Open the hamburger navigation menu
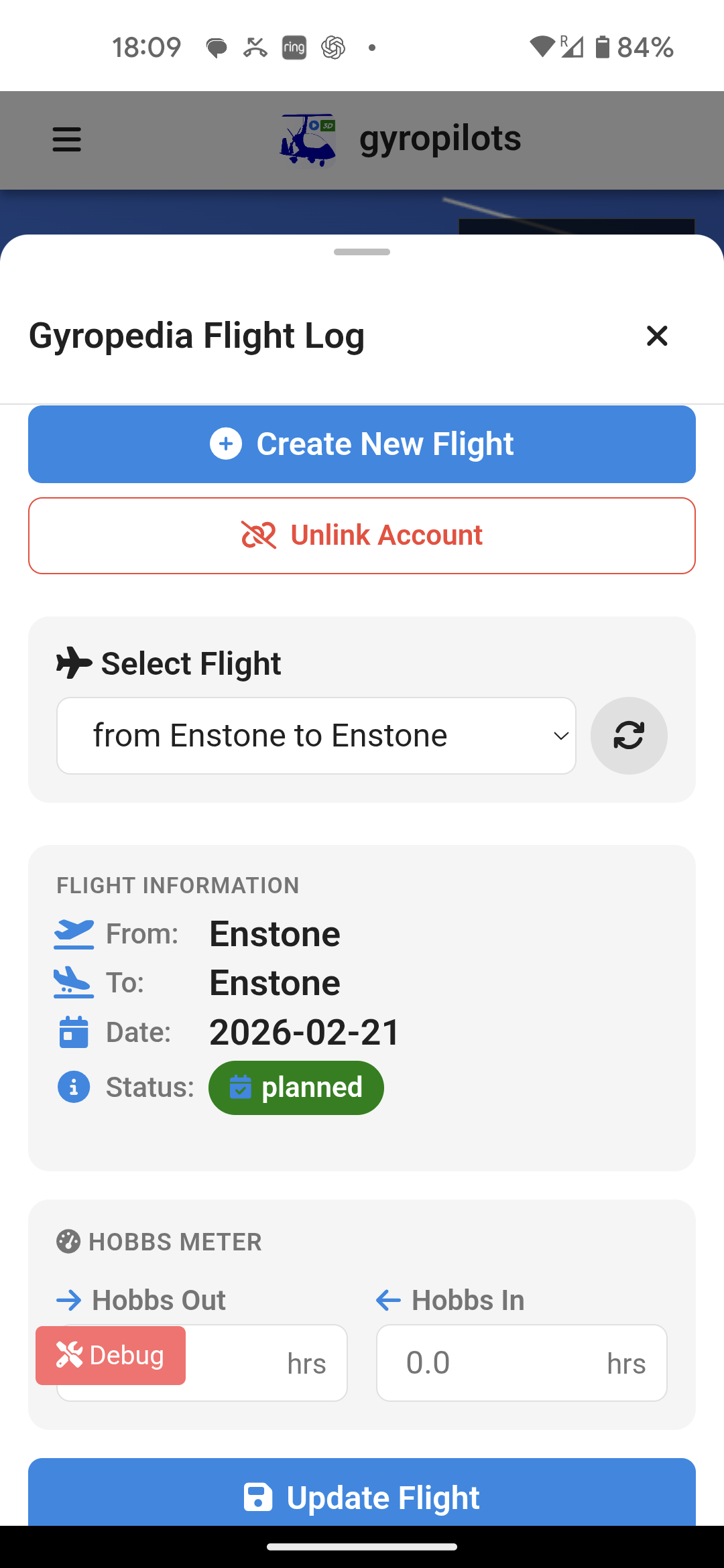The height and width of the screenshot is (1568, 724). coord(66,139)
